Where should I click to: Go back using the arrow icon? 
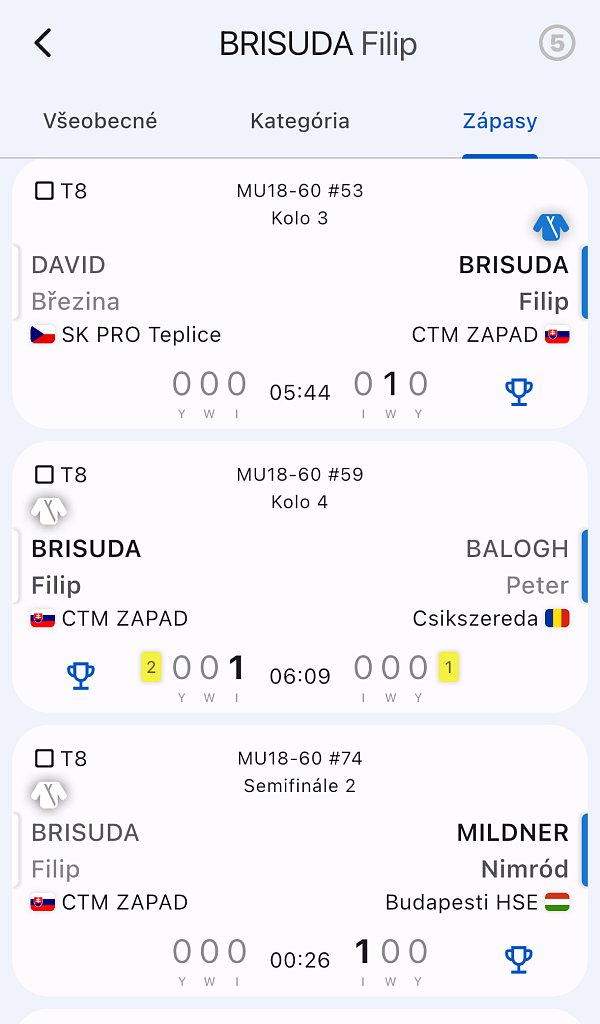43,44
